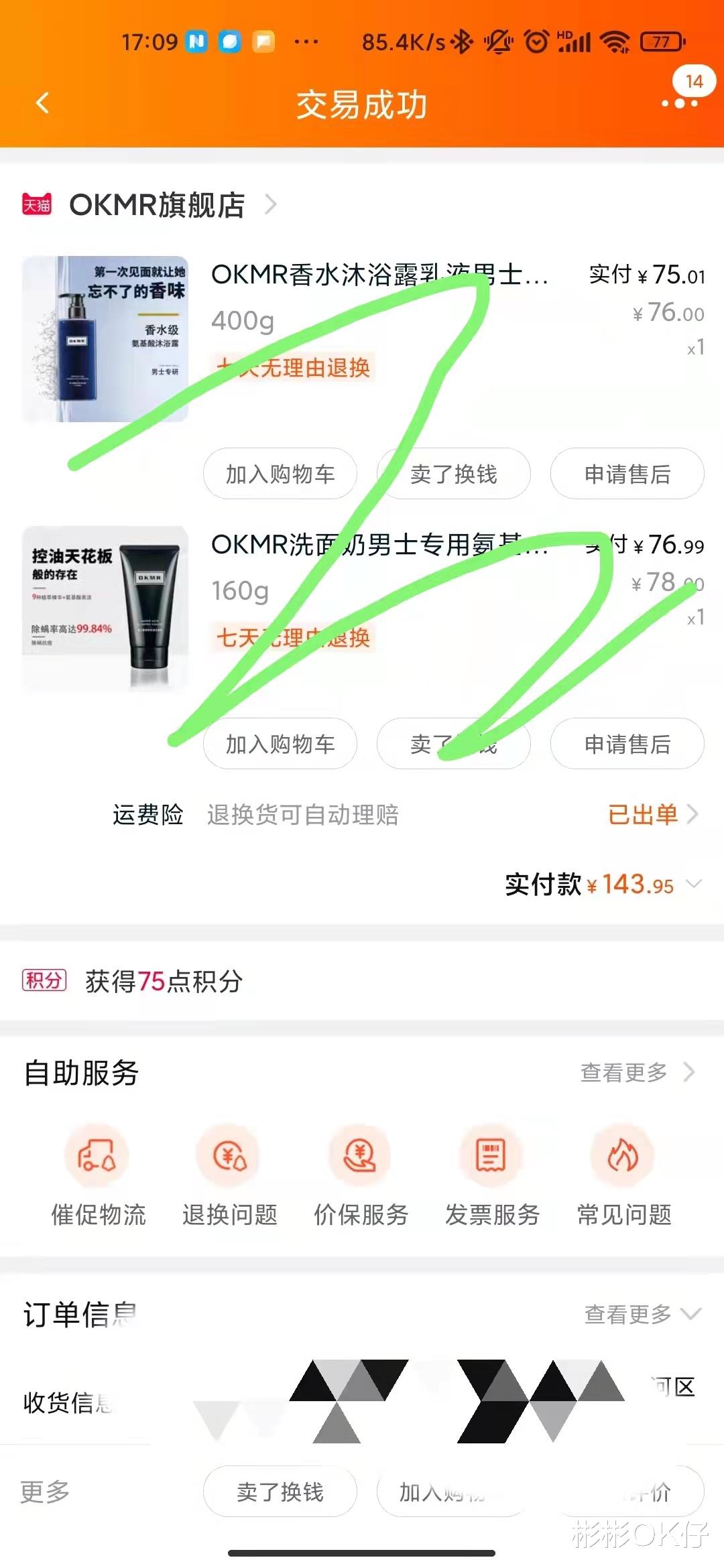Open the three-dot menu with badge 14
Viewport: 724px width, 1568px height.
[x=679, y=104]
